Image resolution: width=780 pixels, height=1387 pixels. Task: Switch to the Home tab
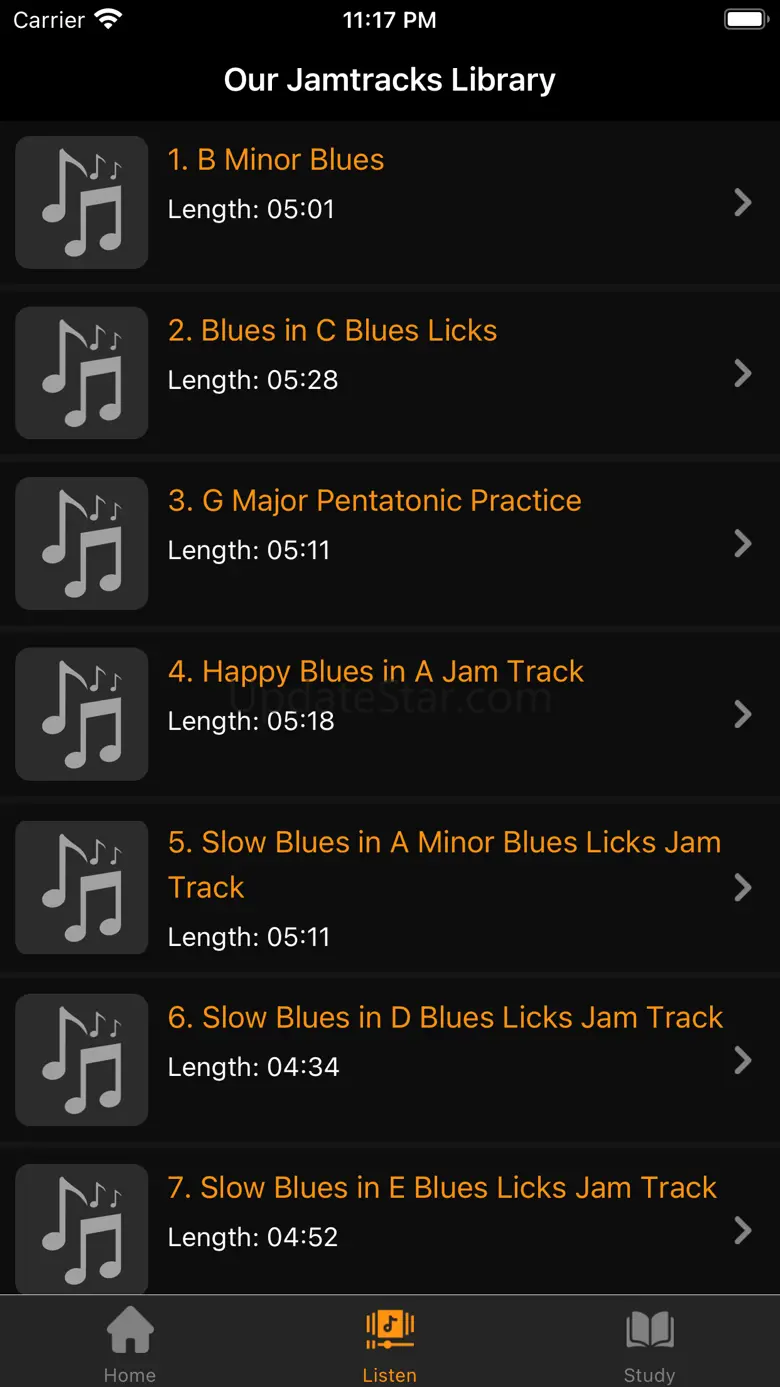tap(130, 1343)
